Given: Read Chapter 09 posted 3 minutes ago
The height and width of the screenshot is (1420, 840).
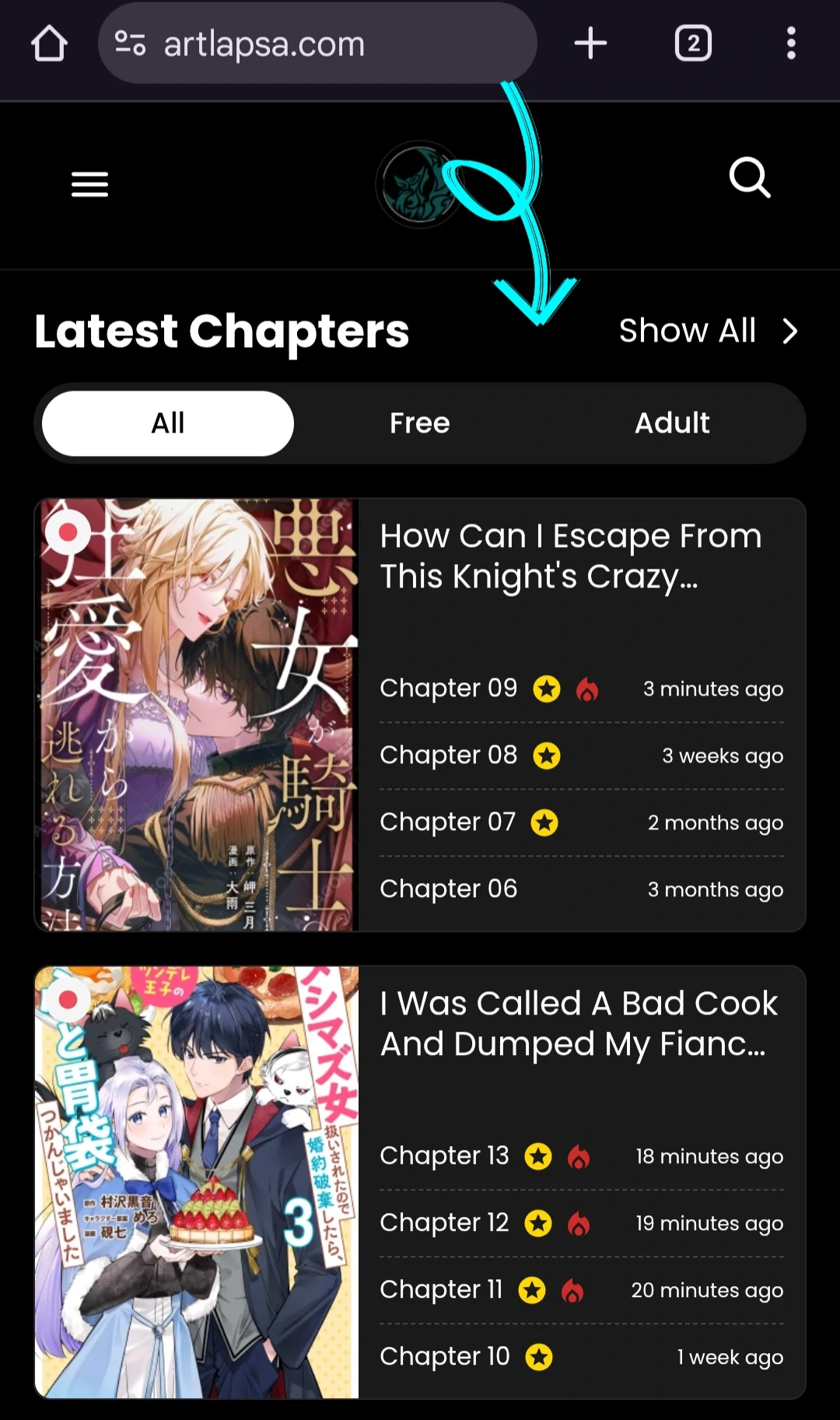Looking at the screenshot, I should [x=449, y=689].
